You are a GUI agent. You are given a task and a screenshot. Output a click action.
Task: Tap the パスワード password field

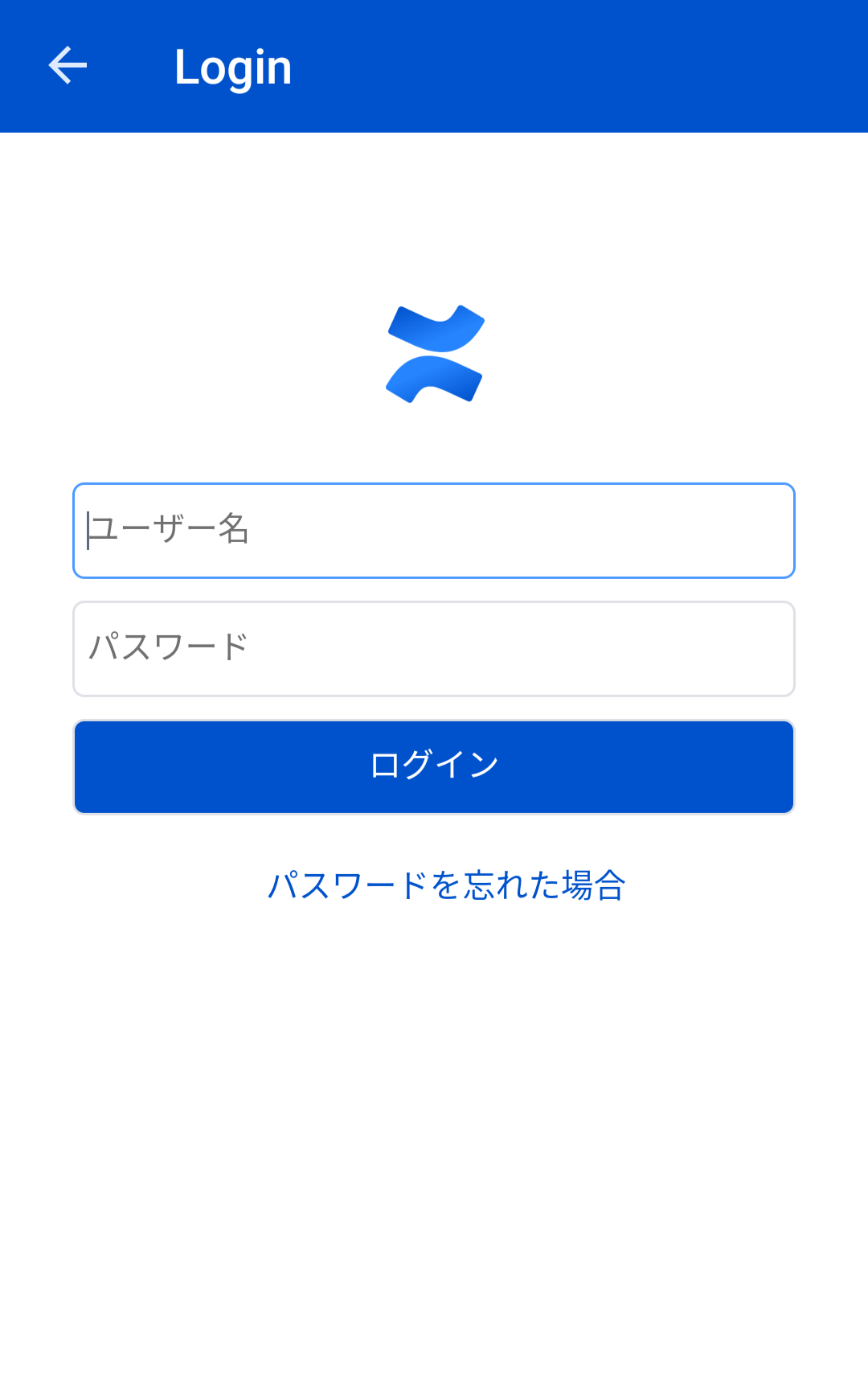tap(434, 649)
